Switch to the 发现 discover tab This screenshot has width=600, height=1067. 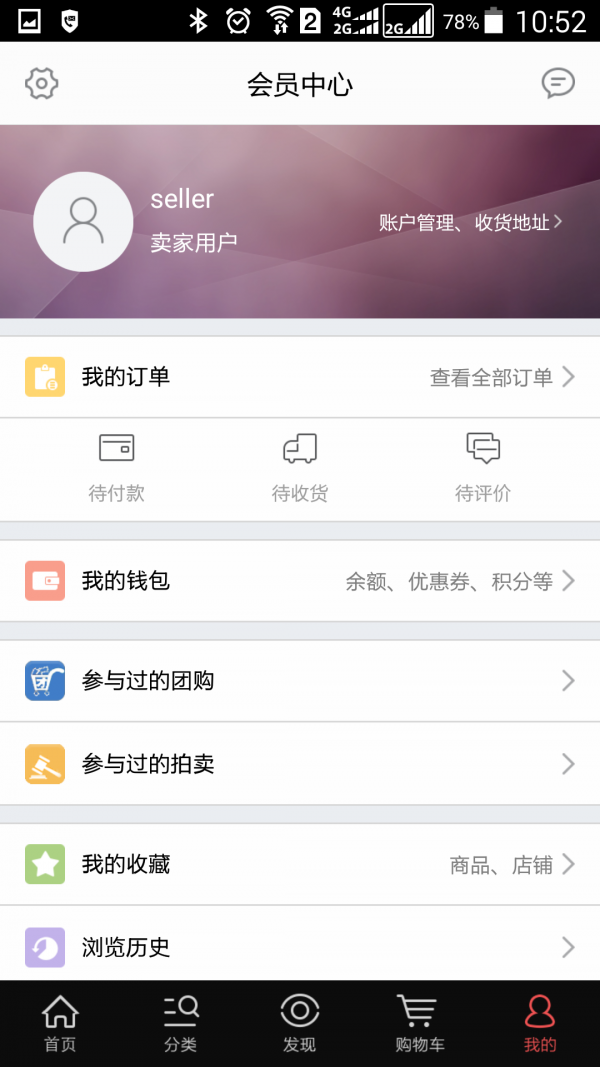[x=300, y=1024]
